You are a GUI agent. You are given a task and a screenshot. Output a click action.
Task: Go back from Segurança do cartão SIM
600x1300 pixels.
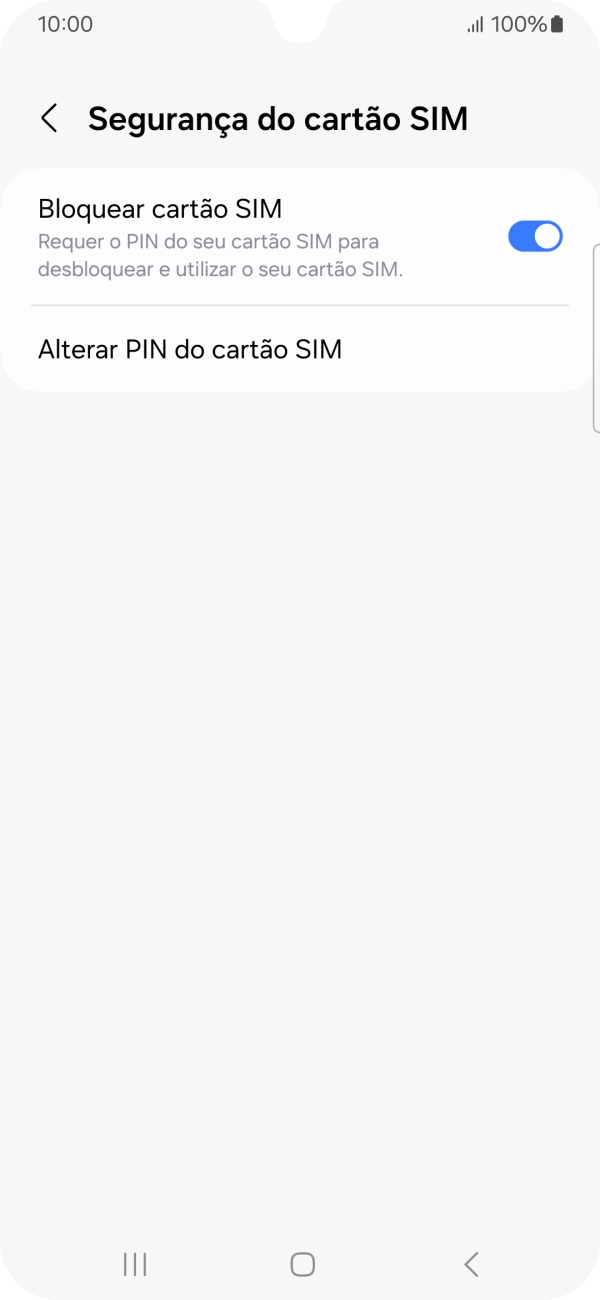49,118
